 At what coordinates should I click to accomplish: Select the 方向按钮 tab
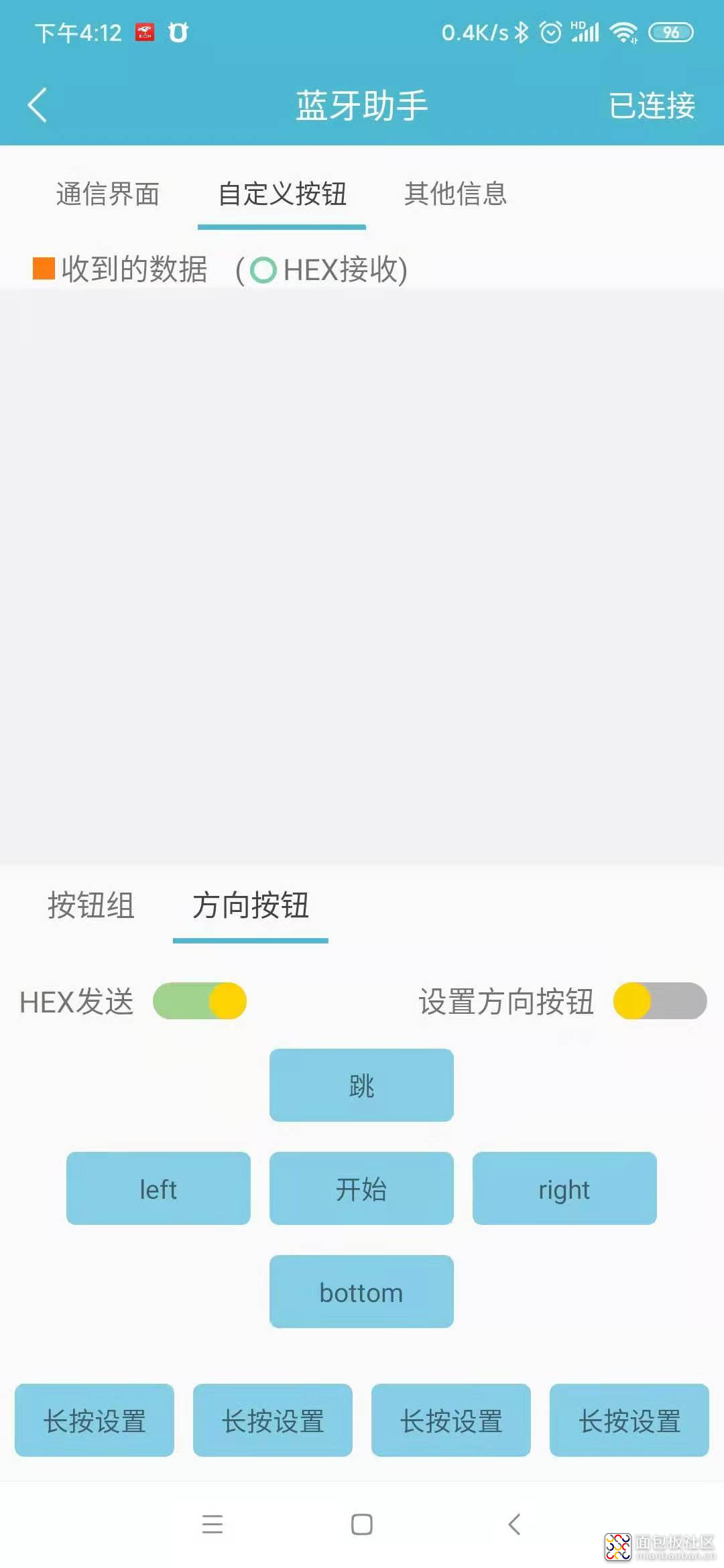point(251,905)
